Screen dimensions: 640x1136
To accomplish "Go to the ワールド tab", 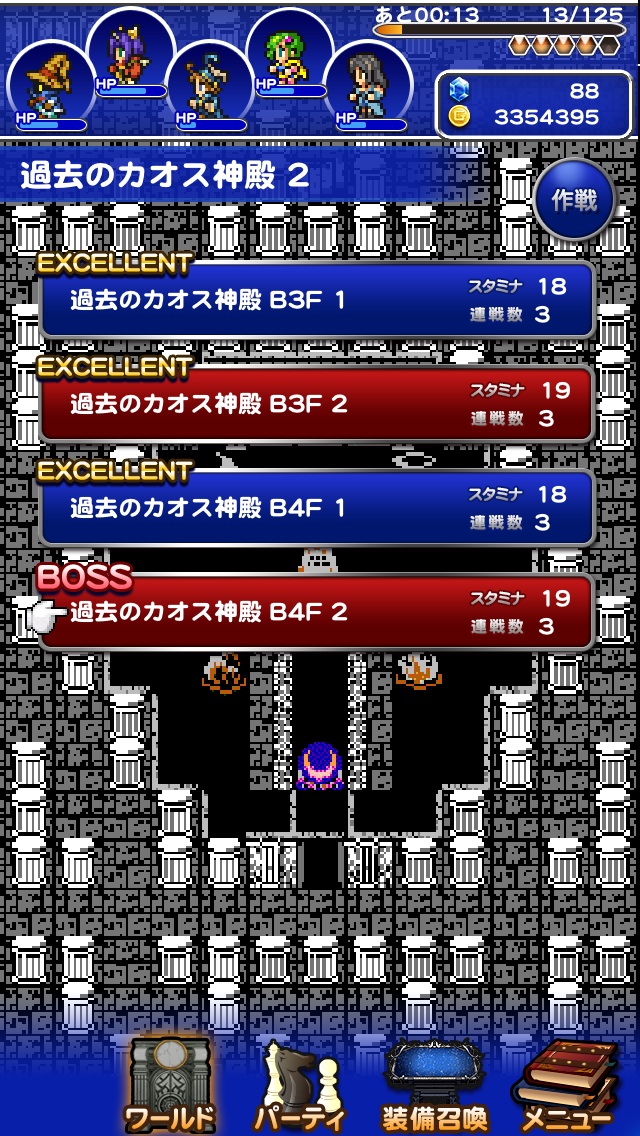I will coord(169,1084).
